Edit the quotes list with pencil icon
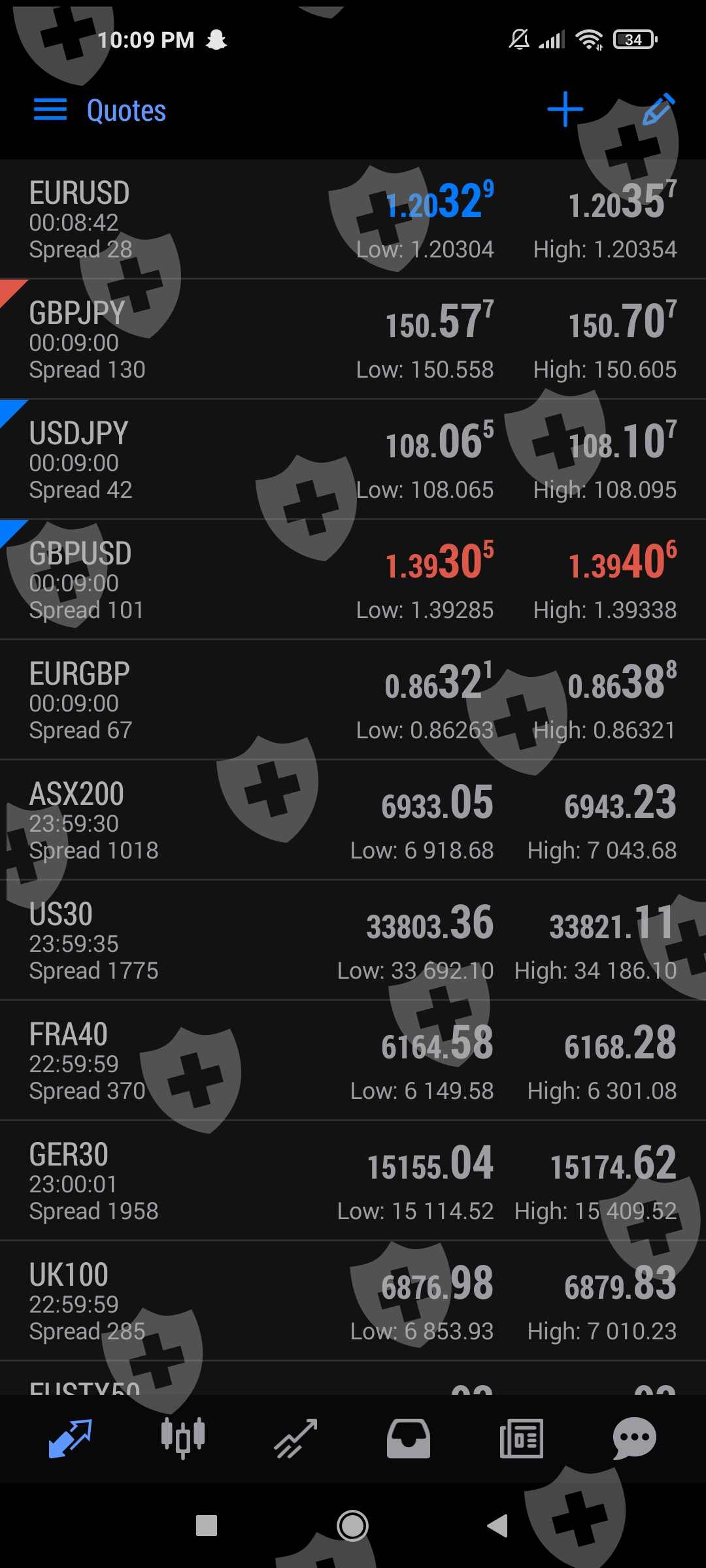The width and height of the screenshot is (706, 1568). coord(658,109)
